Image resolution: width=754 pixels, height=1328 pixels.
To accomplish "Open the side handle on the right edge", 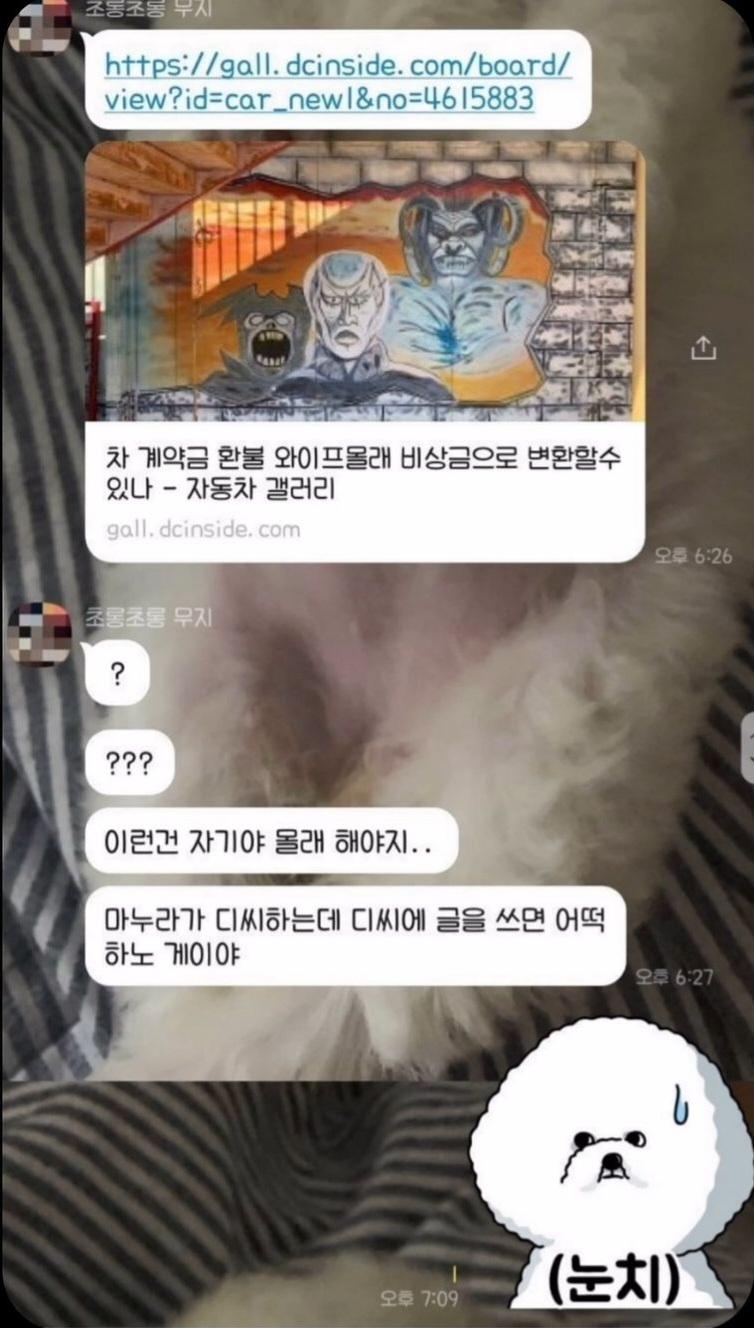I will point(746,748).
